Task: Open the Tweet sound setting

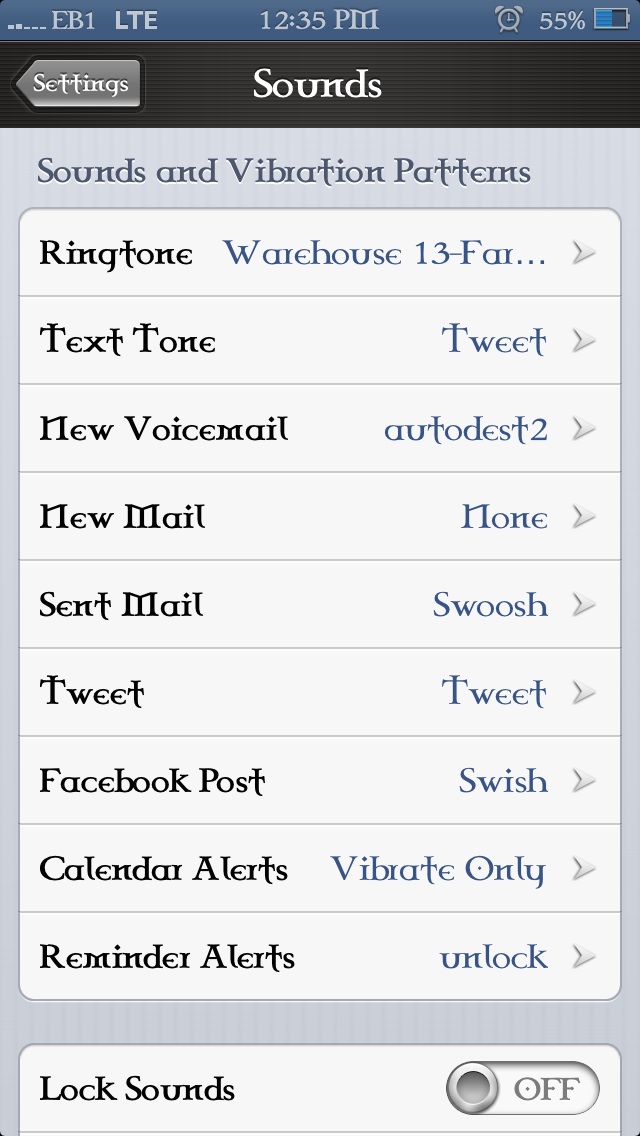Action: coord(320,693)
